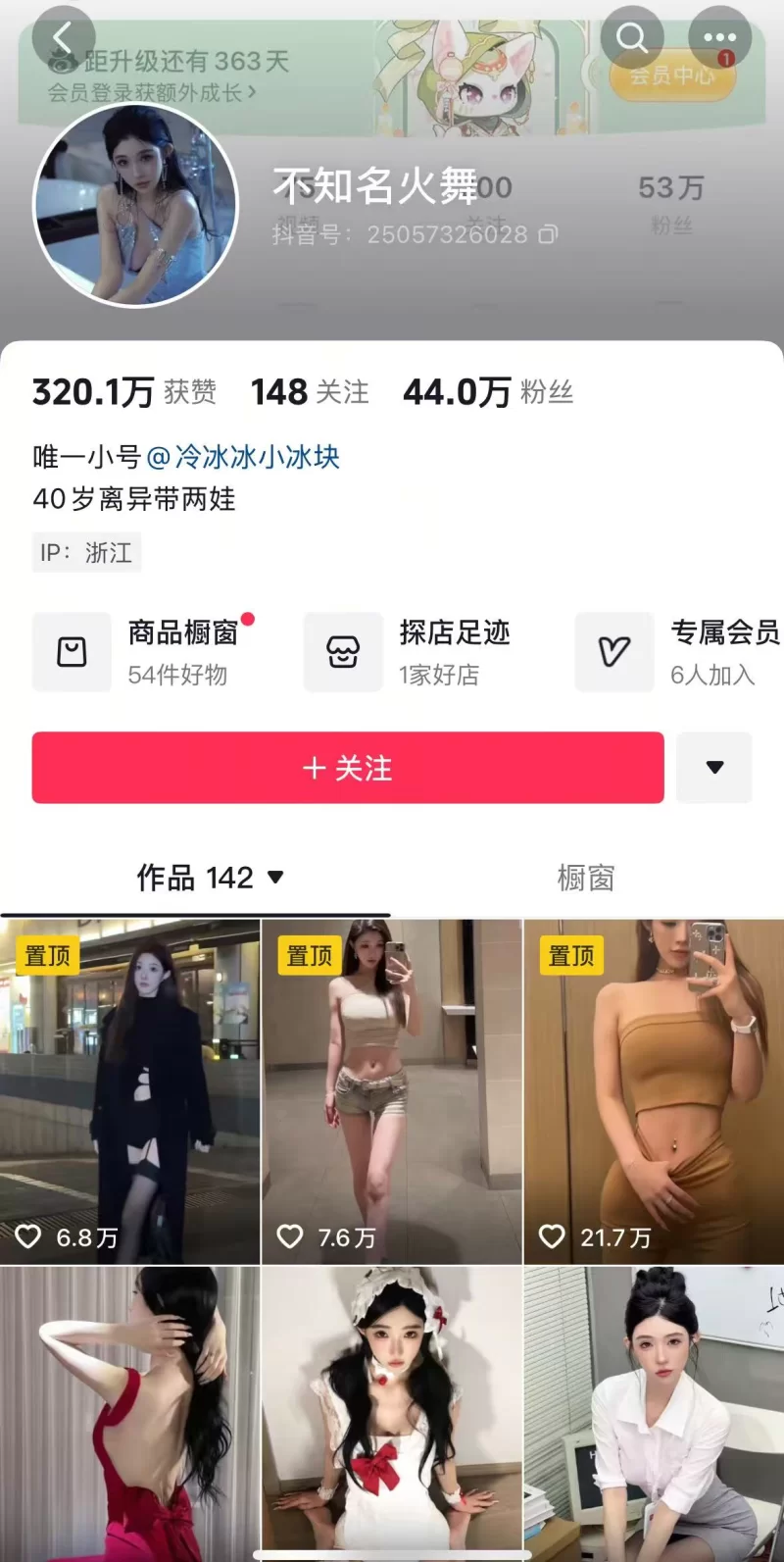Open the pinned video with 6.8万 likes
This screenshot has height=1562, width=784.
(129, 1090)
